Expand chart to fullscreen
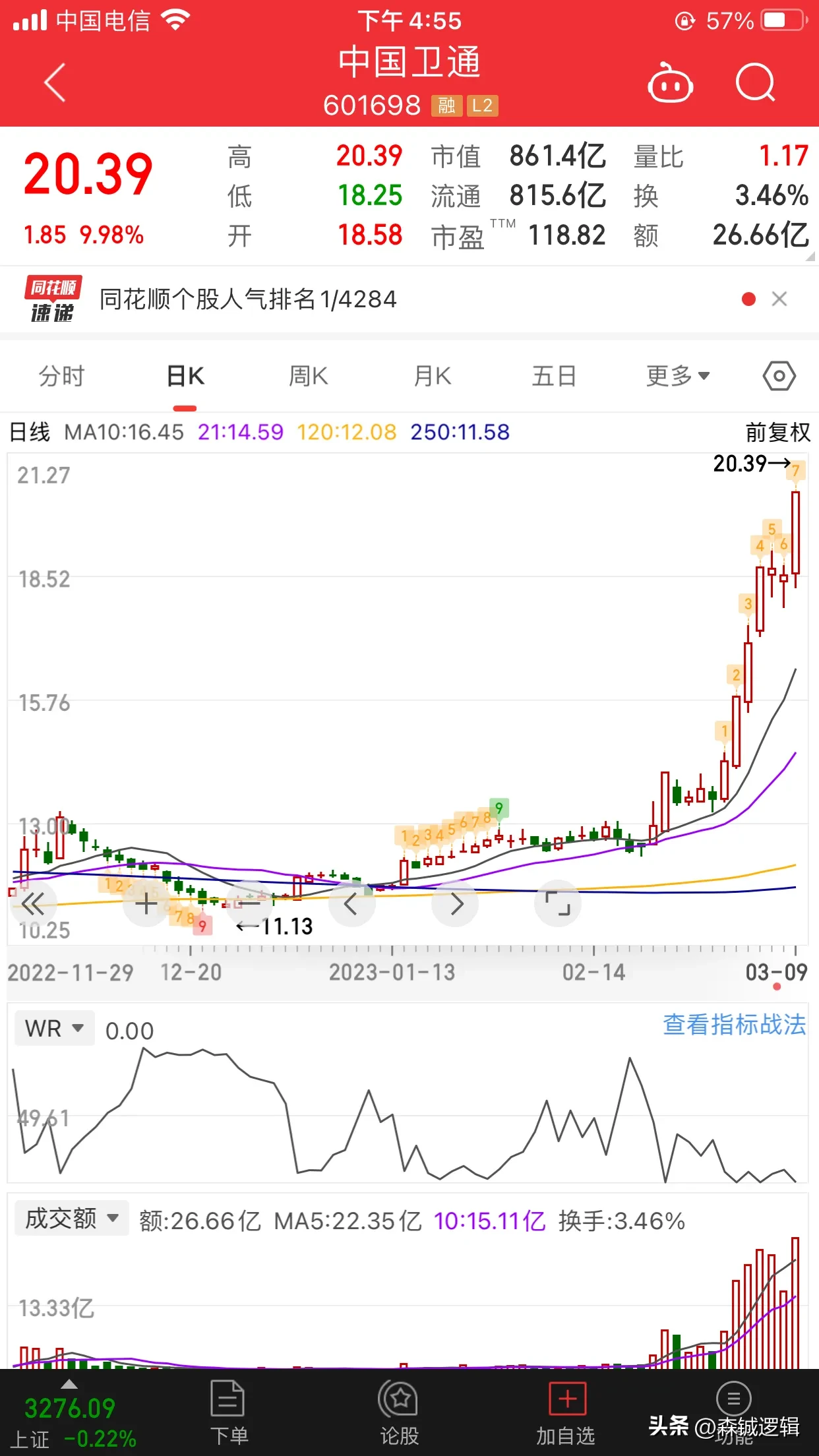The width and height of the screenshot is (819, 1456). pos(558,904)
